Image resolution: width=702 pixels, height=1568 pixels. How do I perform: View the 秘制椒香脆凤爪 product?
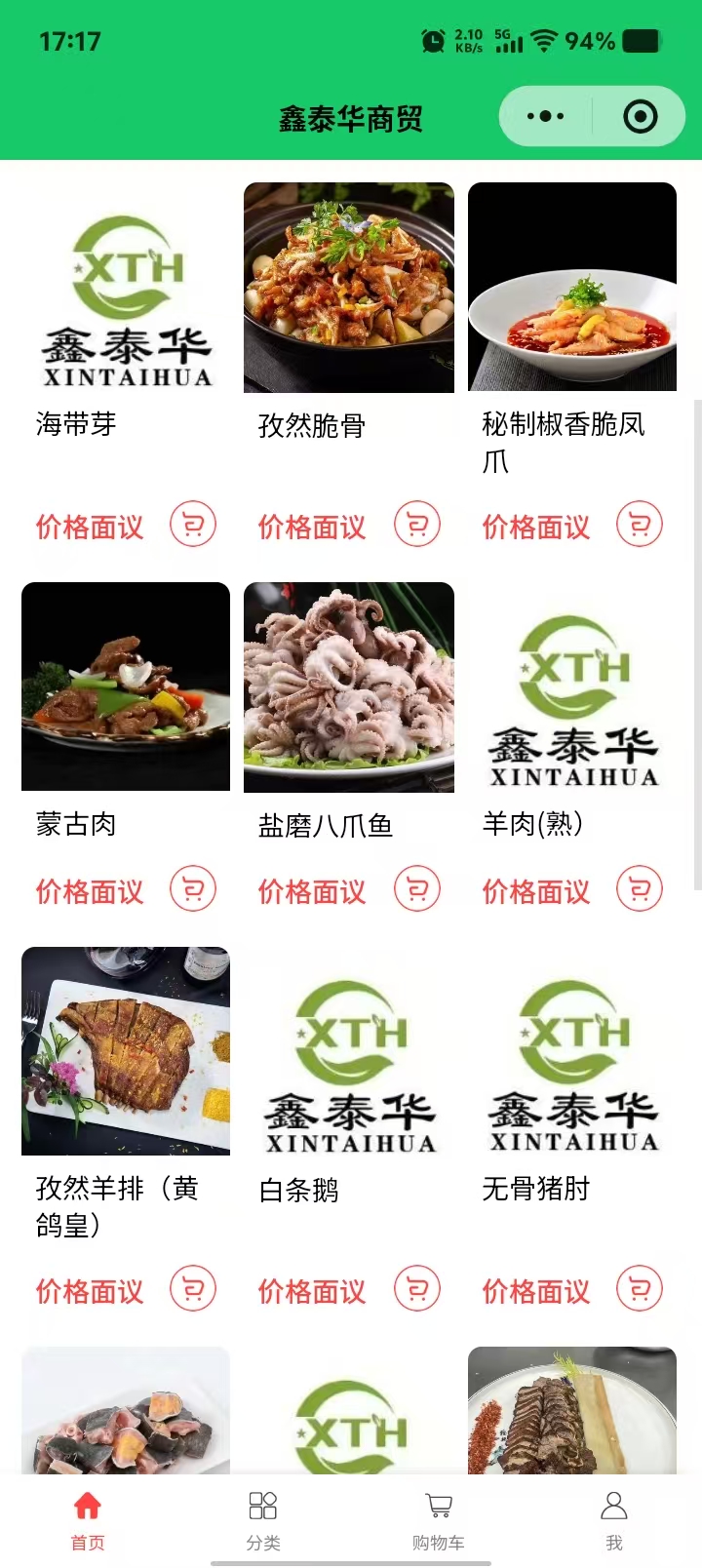572,288
